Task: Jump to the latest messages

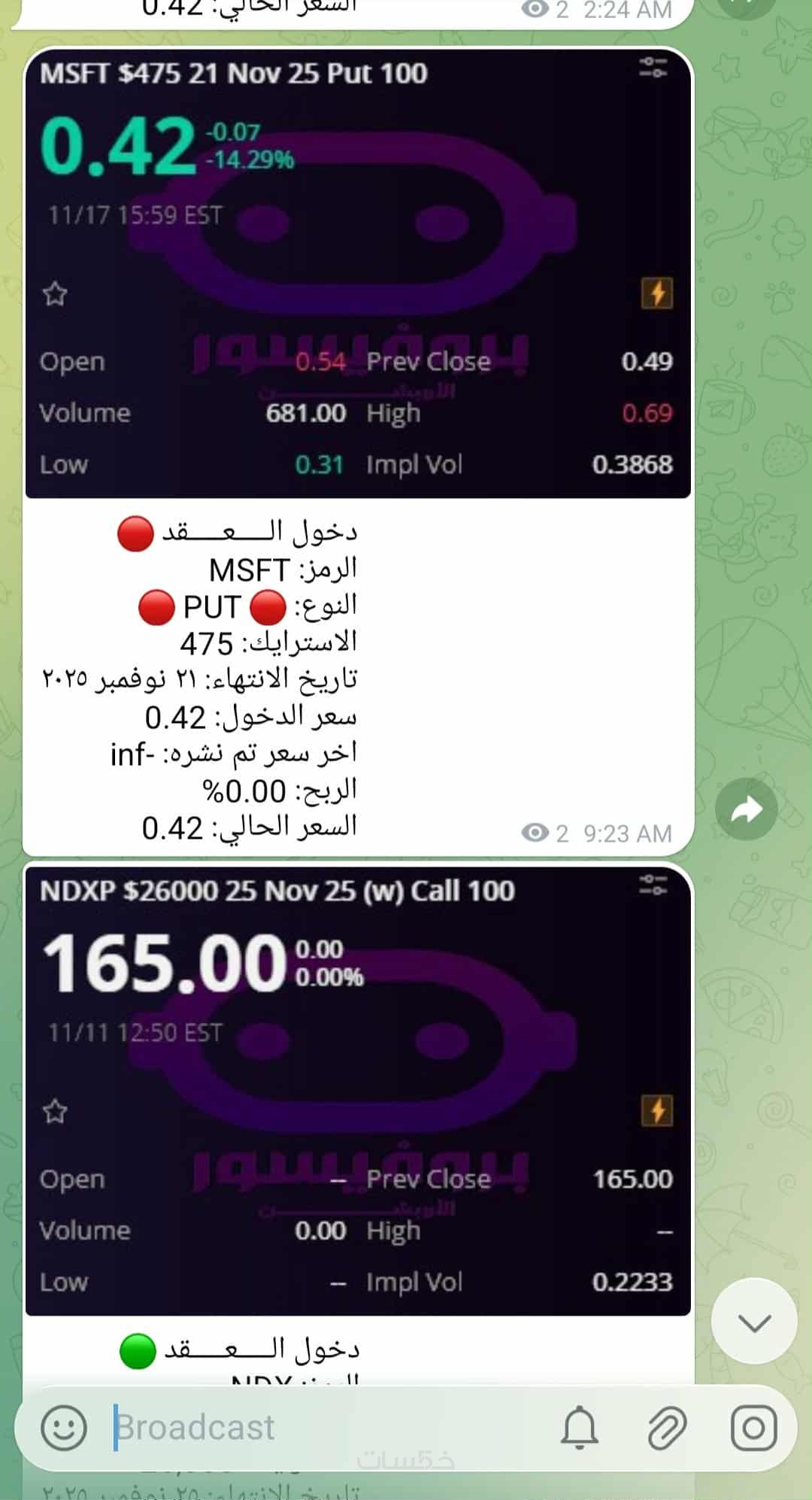Action: 753,1322
